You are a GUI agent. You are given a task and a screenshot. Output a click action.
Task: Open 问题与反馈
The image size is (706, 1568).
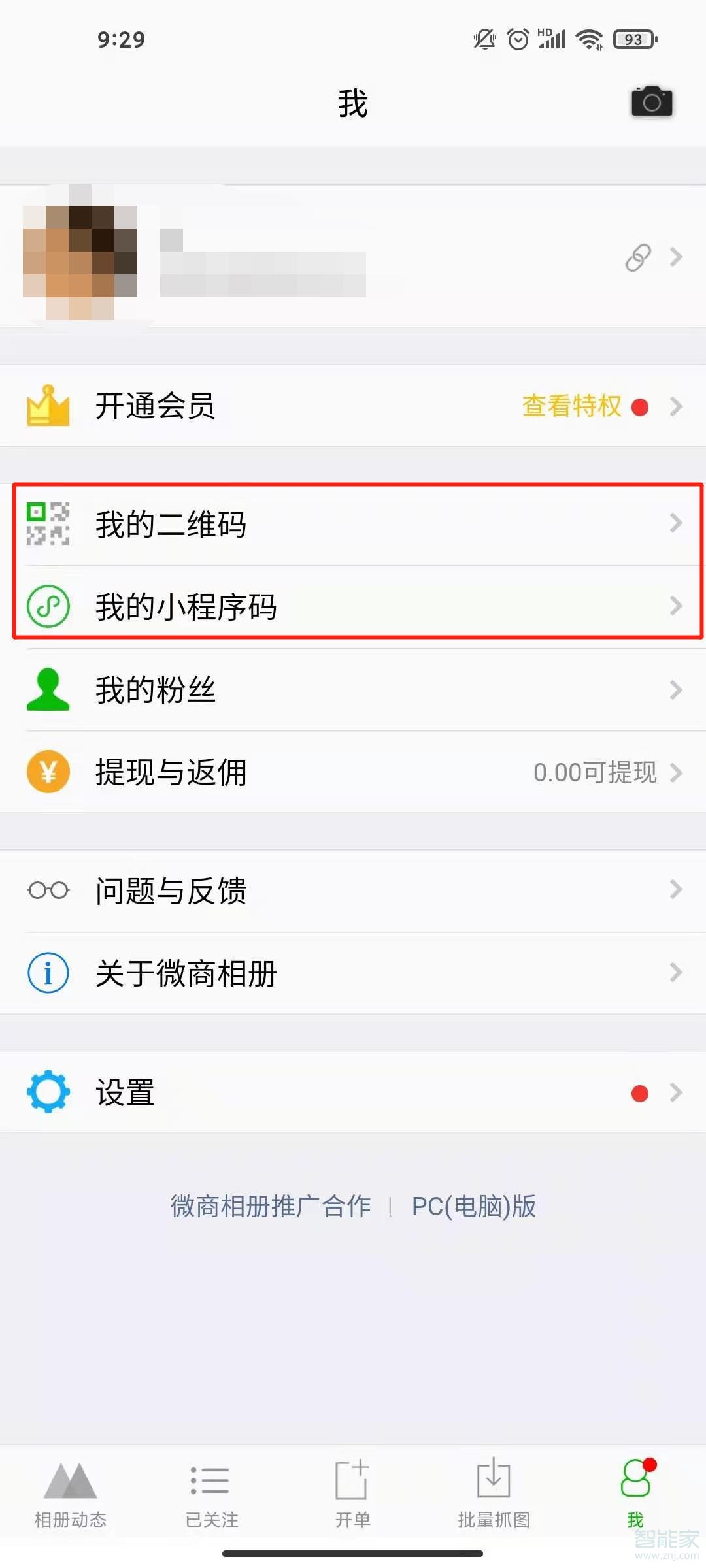353,890
